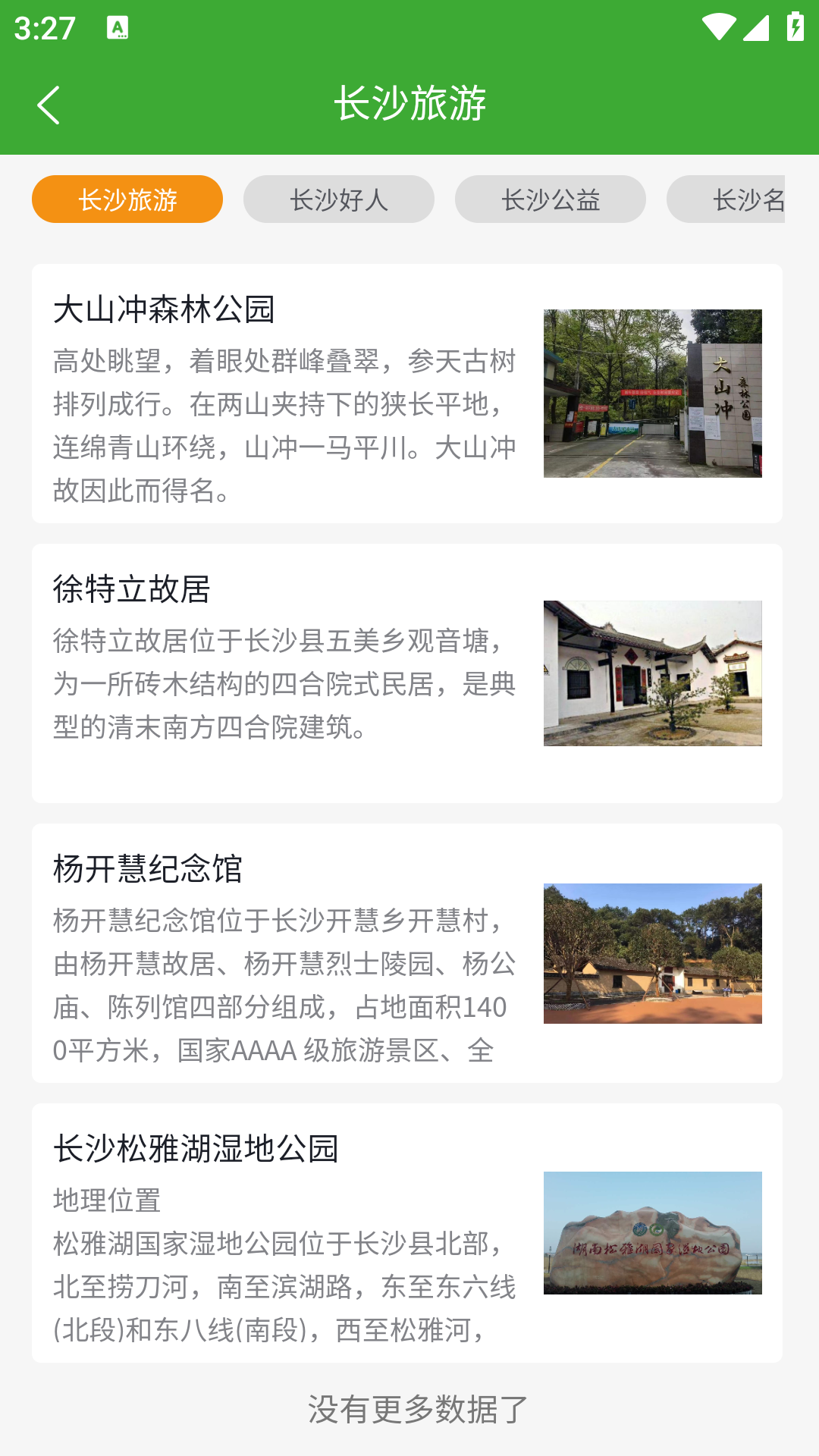This screenshot has width=819, height=1456.
Task: Open the 杨开慧纪念馆 article
Action: pyautogui.click(x=406, y=952)
